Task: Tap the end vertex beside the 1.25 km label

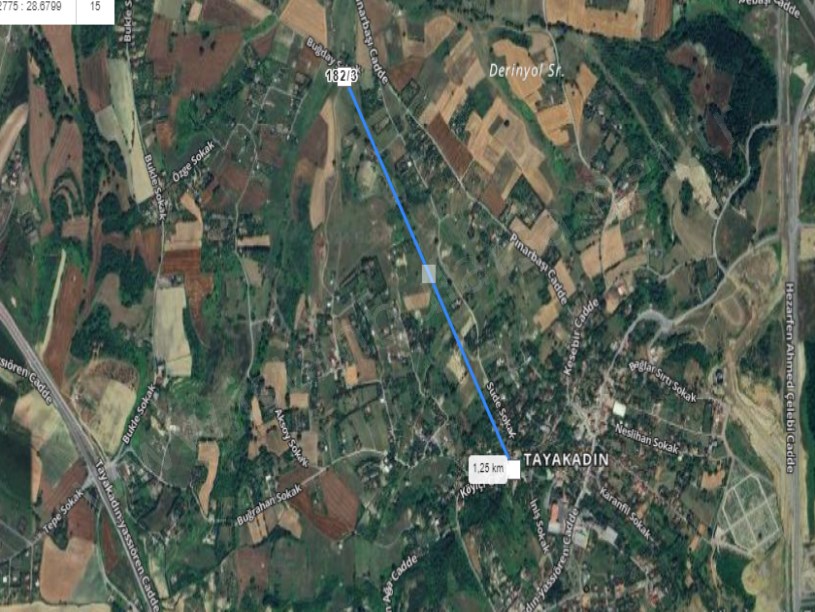Action: pos(514,465)
